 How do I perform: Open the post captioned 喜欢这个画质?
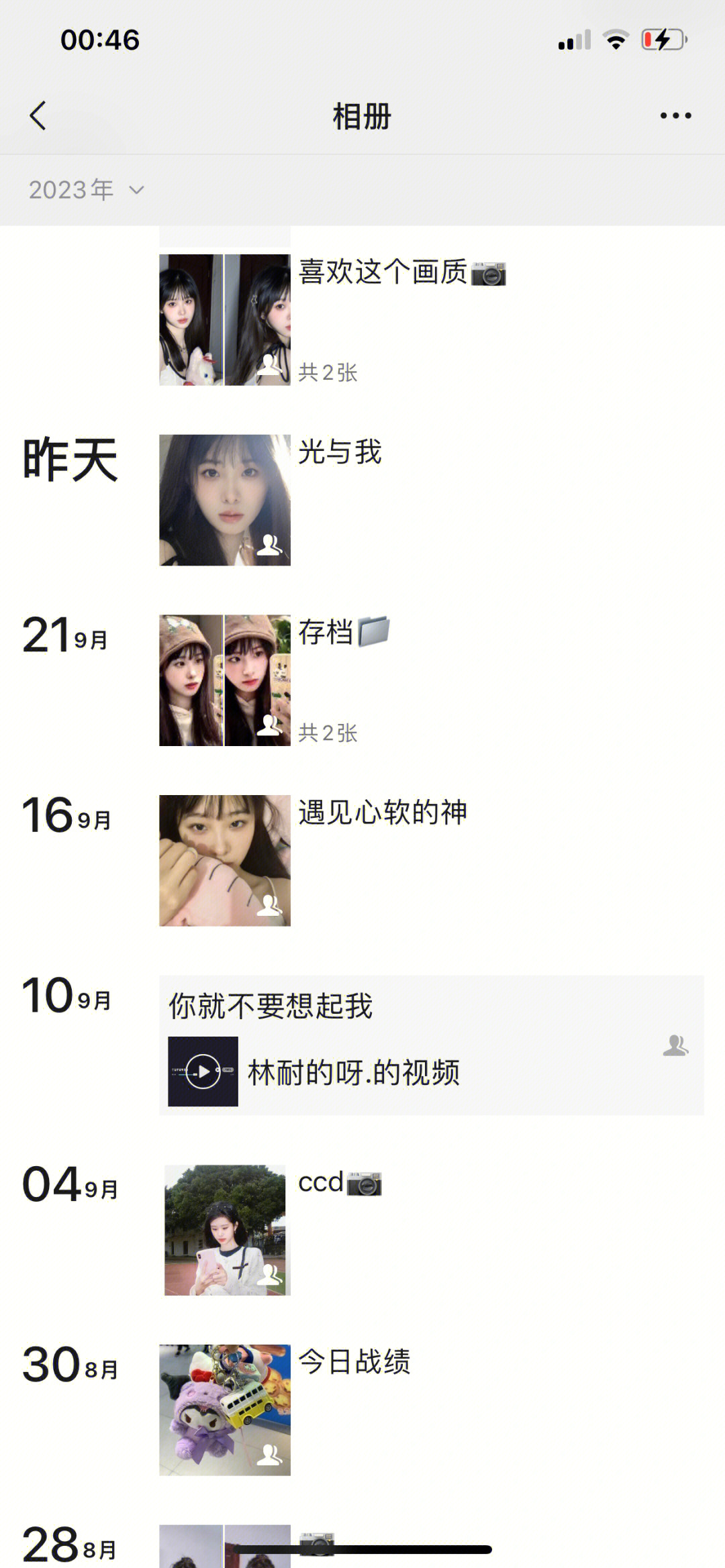click(x=225, y=320)
